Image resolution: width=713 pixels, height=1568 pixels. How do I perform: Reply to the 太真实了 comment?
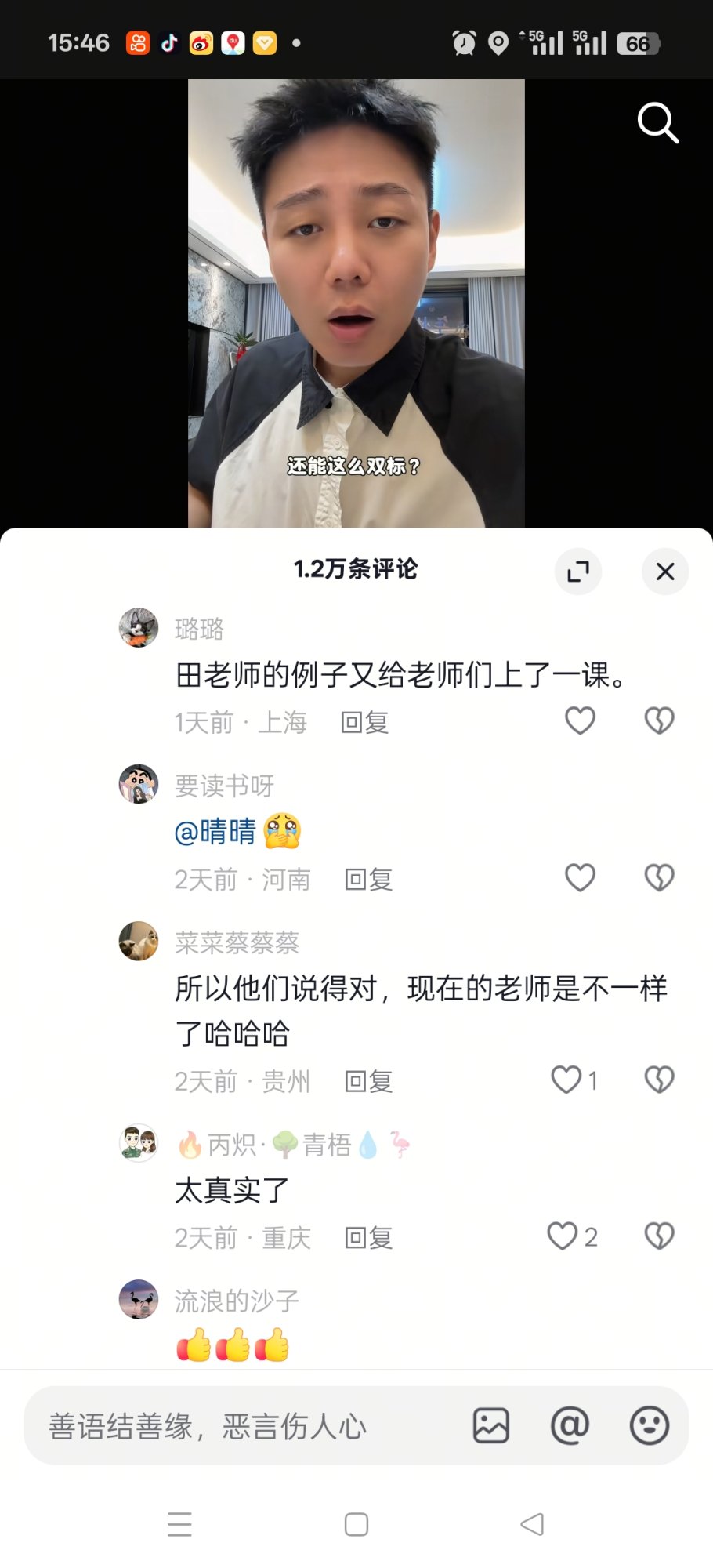(x=368, y=1238)
